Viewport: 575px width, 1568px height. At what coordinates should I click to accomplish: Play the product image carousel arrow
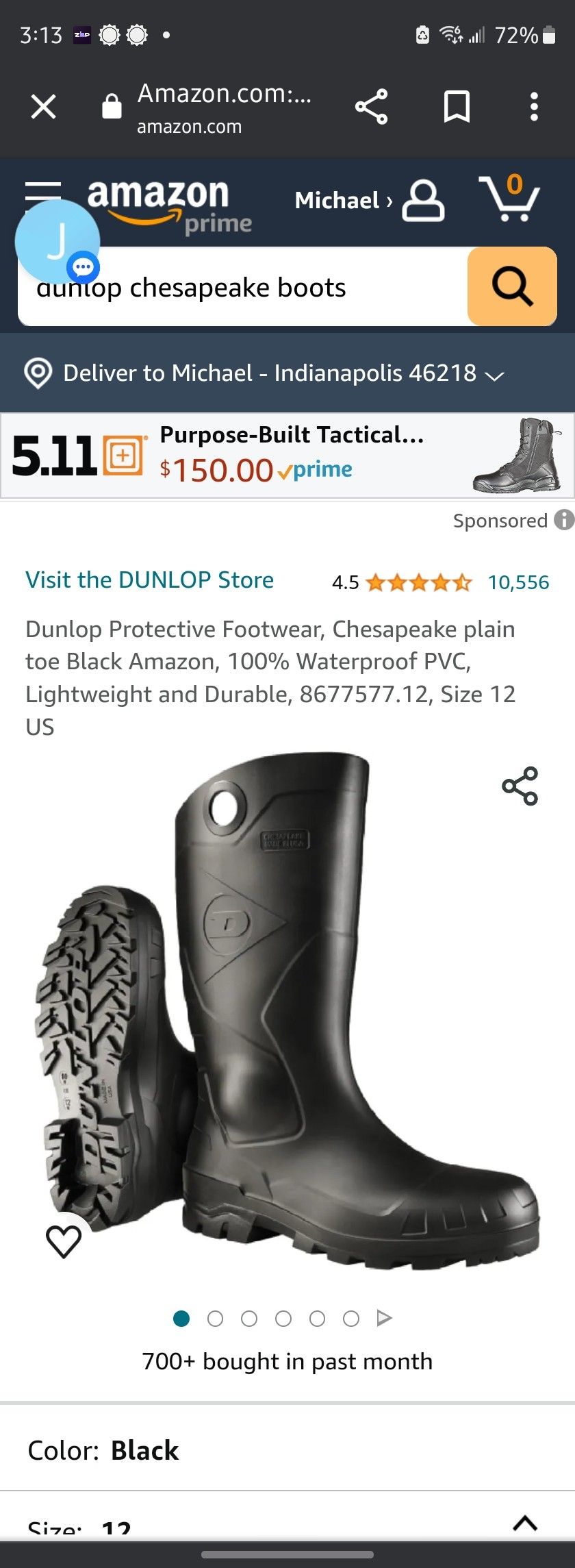(384, 1317)
